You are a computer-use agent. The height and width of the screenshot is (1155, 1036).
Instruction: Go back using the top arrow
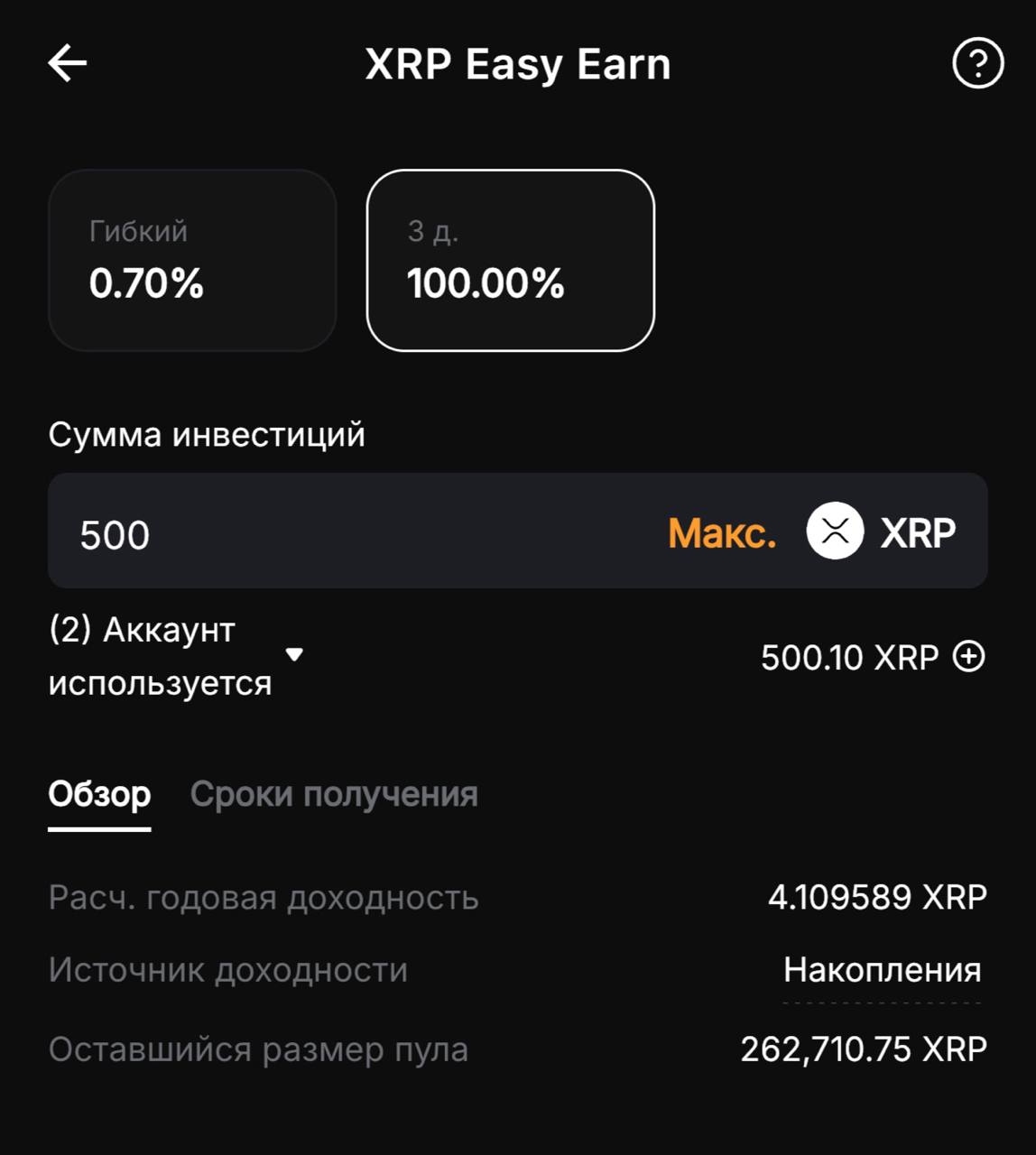pos(68,63)
